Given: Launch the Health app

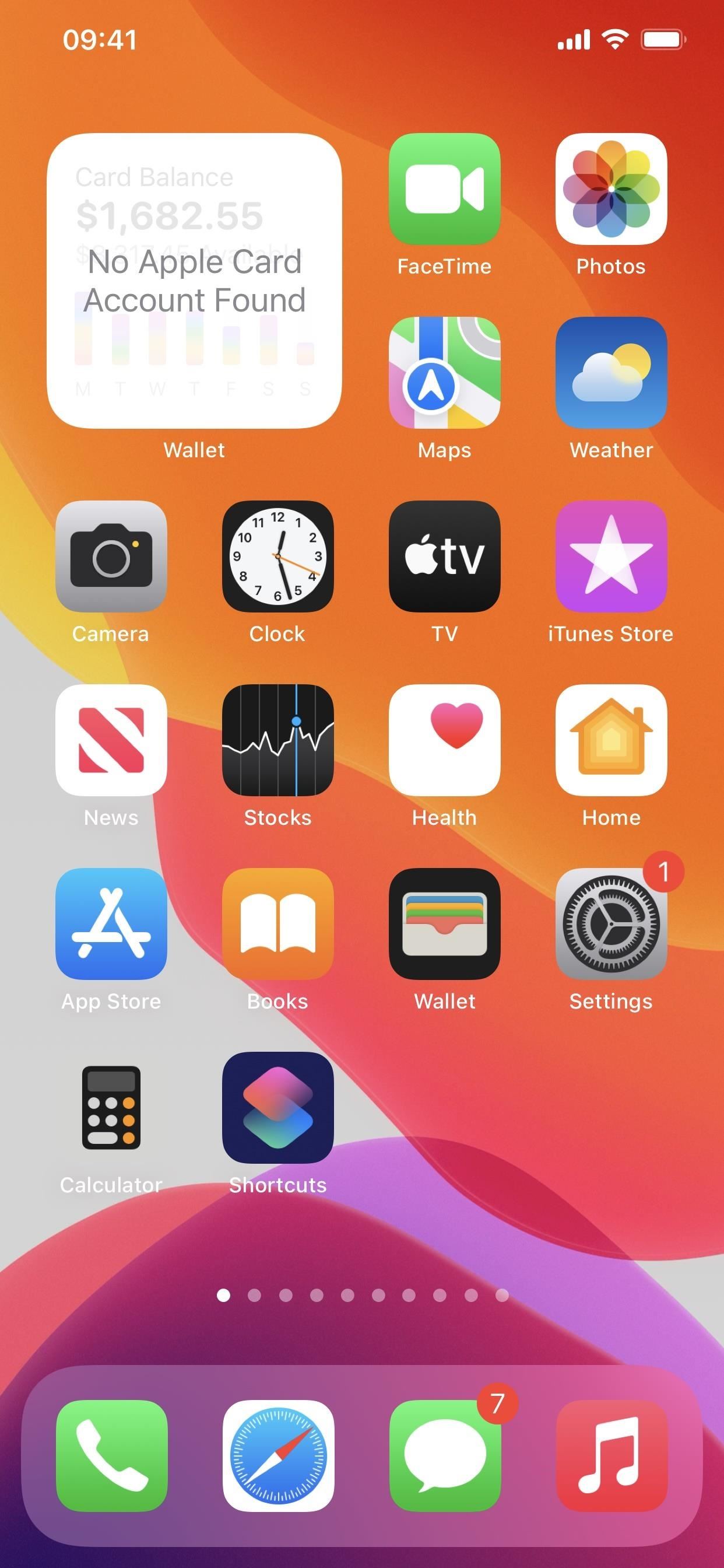Looking at the screenshot, I should (445, 740).
